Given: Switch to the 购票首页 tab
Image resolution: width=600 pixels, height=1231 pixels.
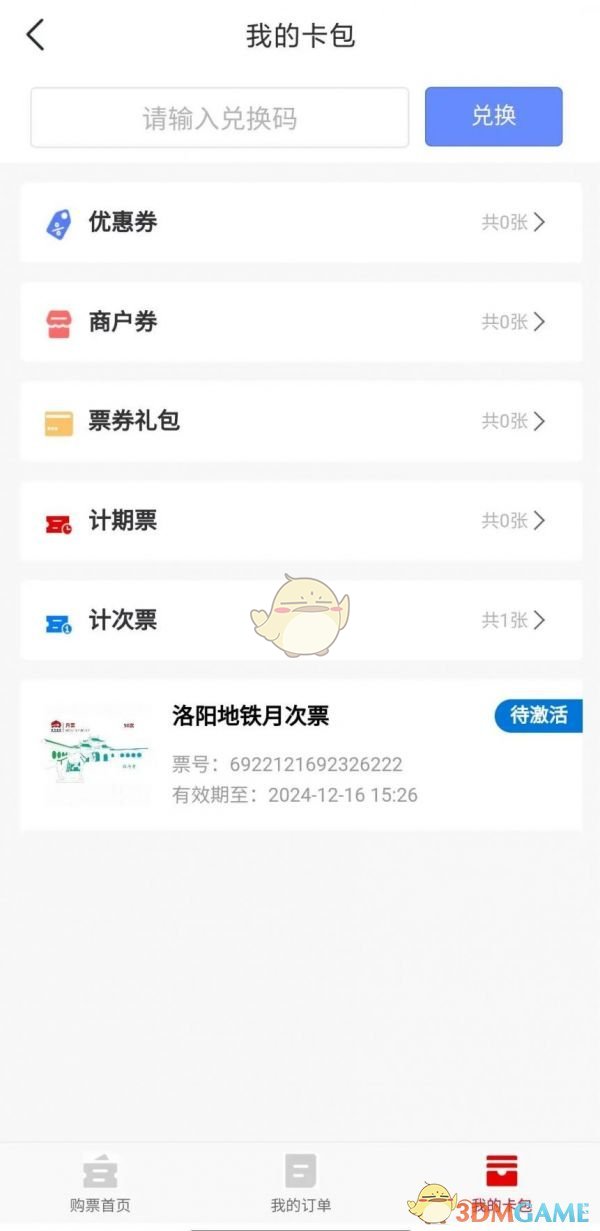Looking at the screenshot, I should (100, 1183).
